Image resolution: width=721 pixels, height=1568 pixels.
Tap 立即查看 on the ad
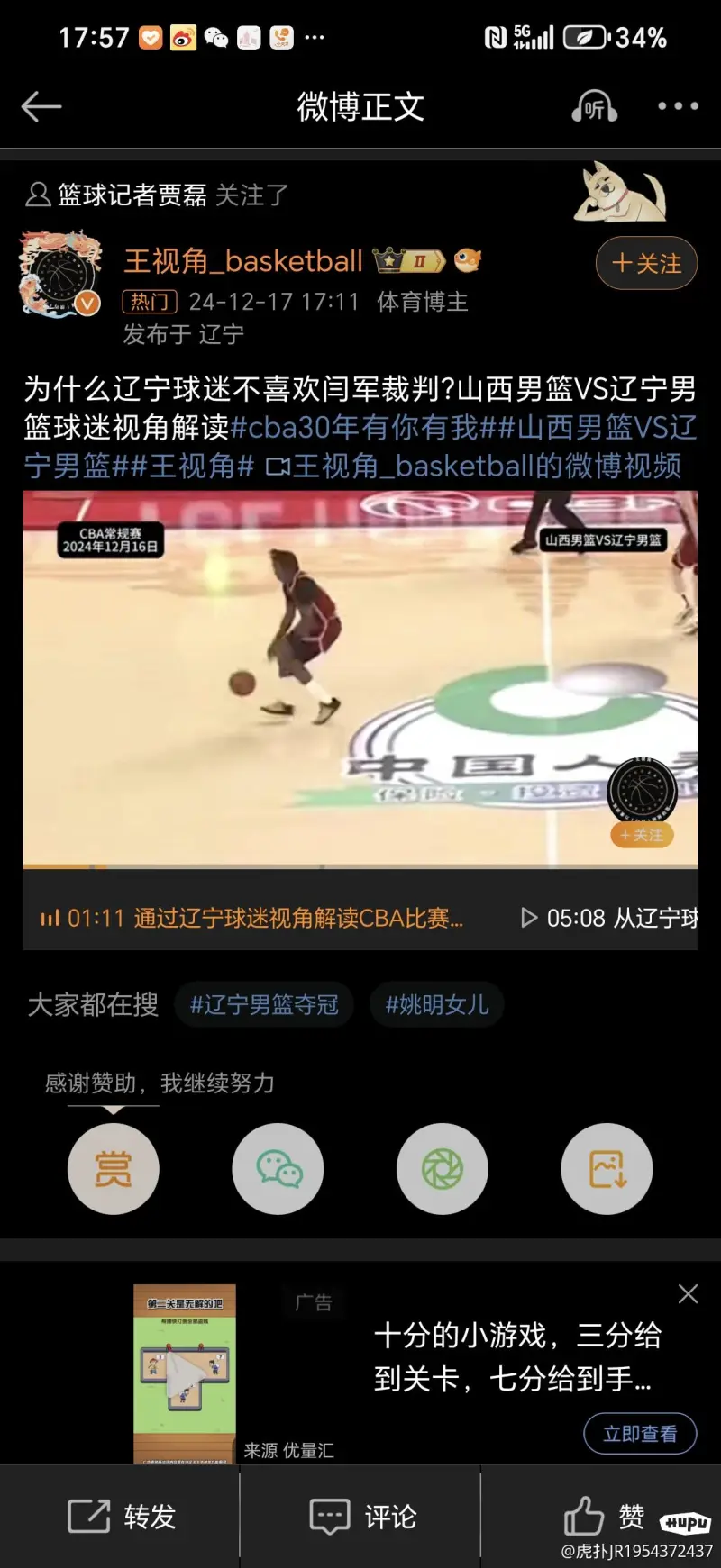pos(639,1433)
